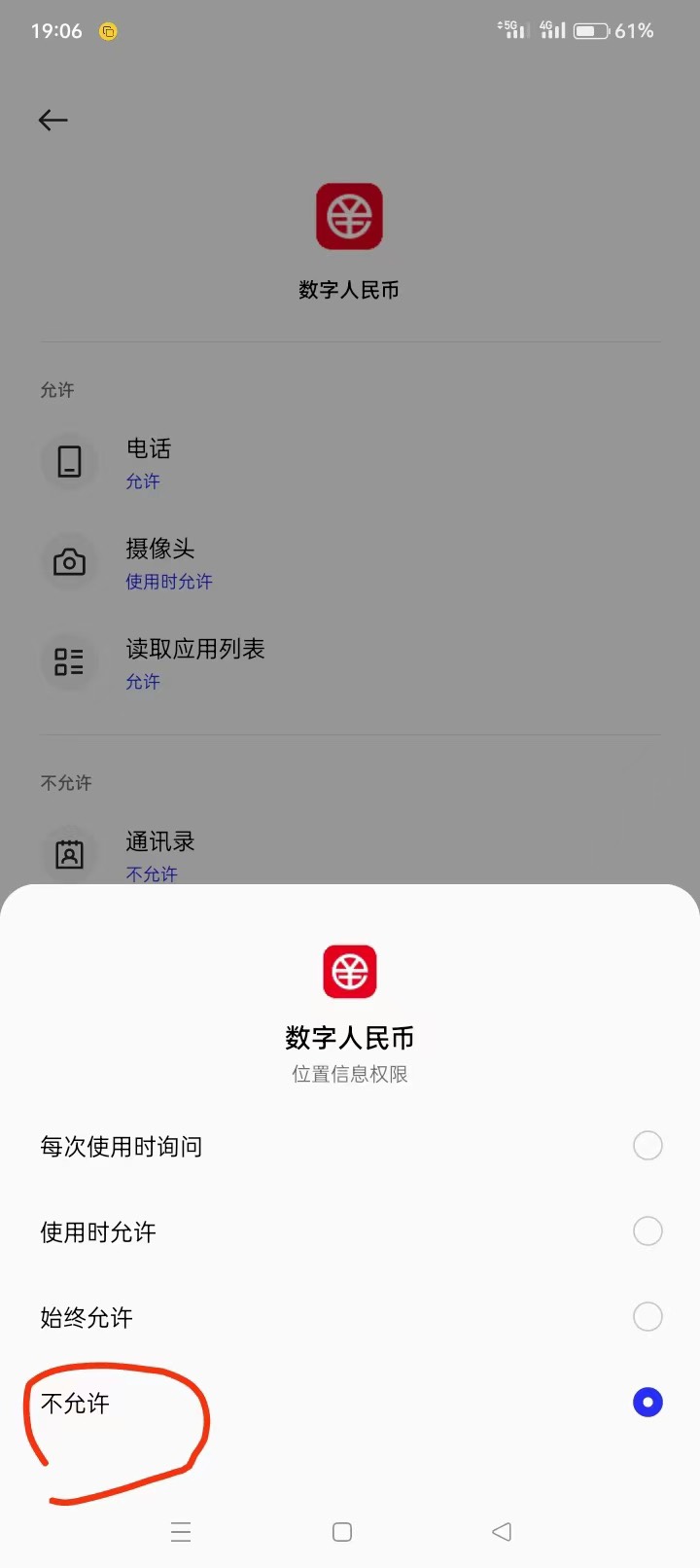Tap the selected 不允许 option
The width and height of the screenshot is (700, 1568).
pos(350,1403)
